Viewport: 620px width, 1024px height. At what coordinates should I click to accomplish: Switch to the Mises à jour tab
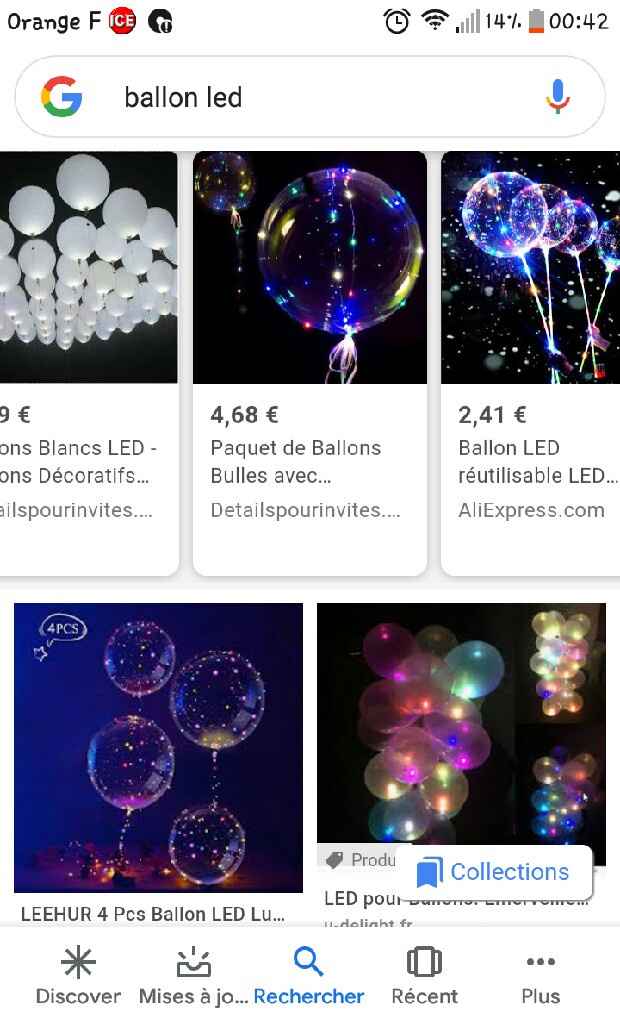194,977
